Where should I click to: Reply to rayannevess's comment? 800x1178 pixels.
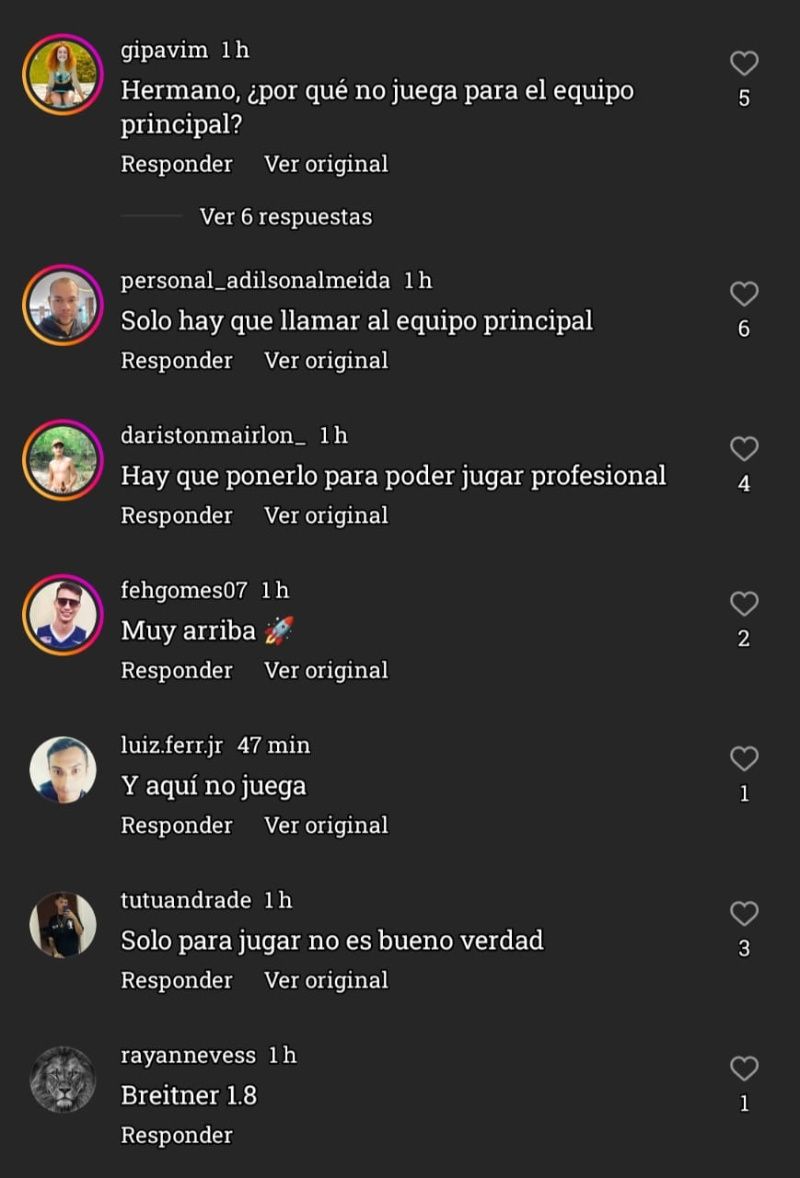point(176,1136)
